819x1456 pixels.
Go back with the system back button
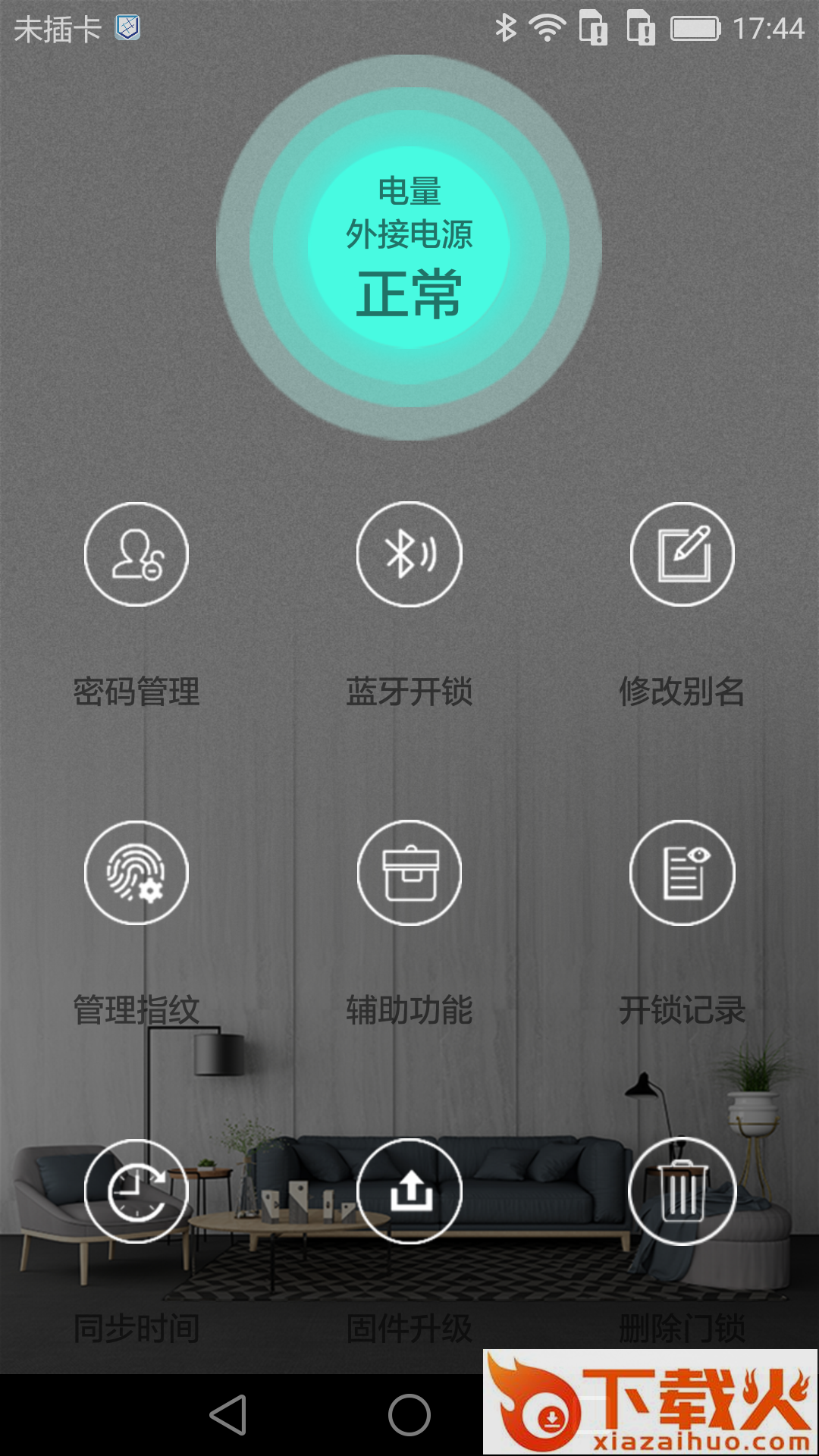[x=228, y=1415]
